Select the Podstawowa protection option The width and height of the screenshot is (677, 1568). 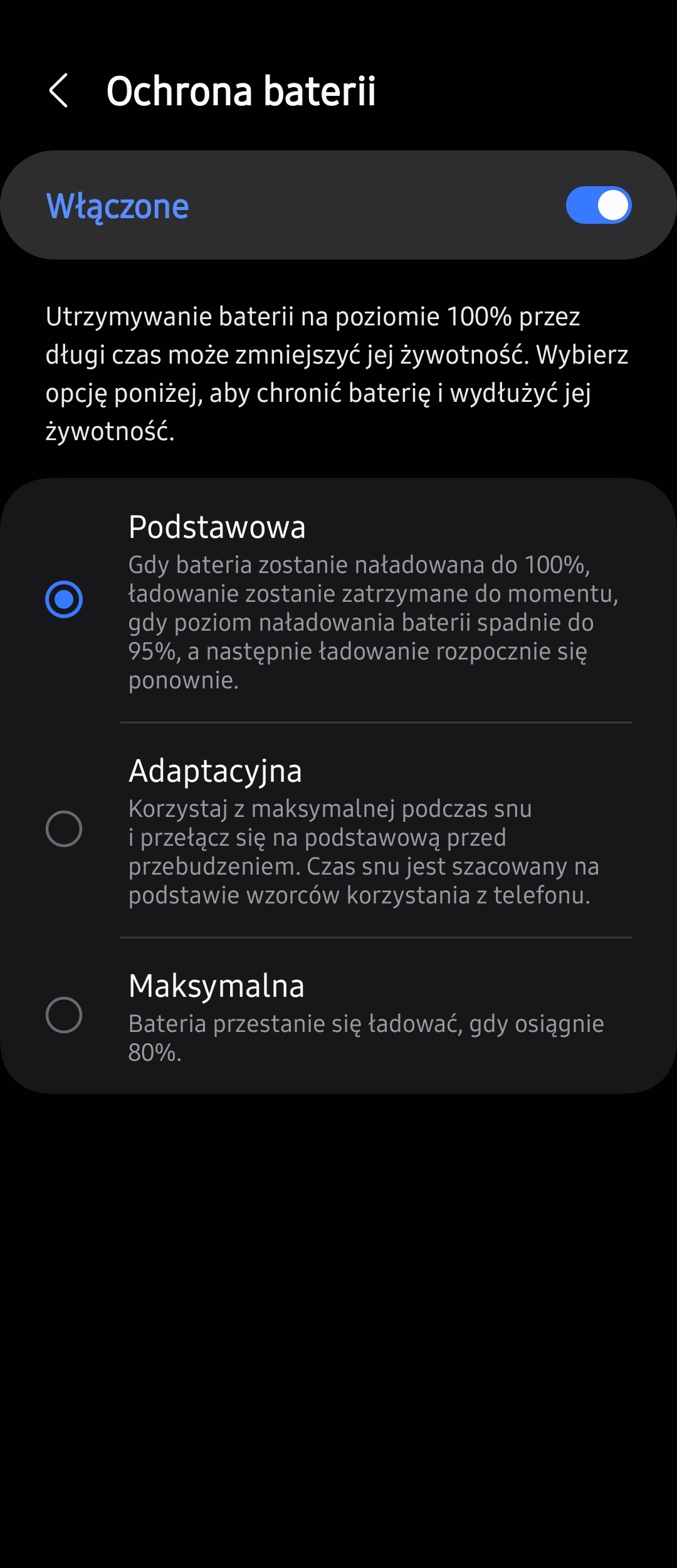(64, 599)
